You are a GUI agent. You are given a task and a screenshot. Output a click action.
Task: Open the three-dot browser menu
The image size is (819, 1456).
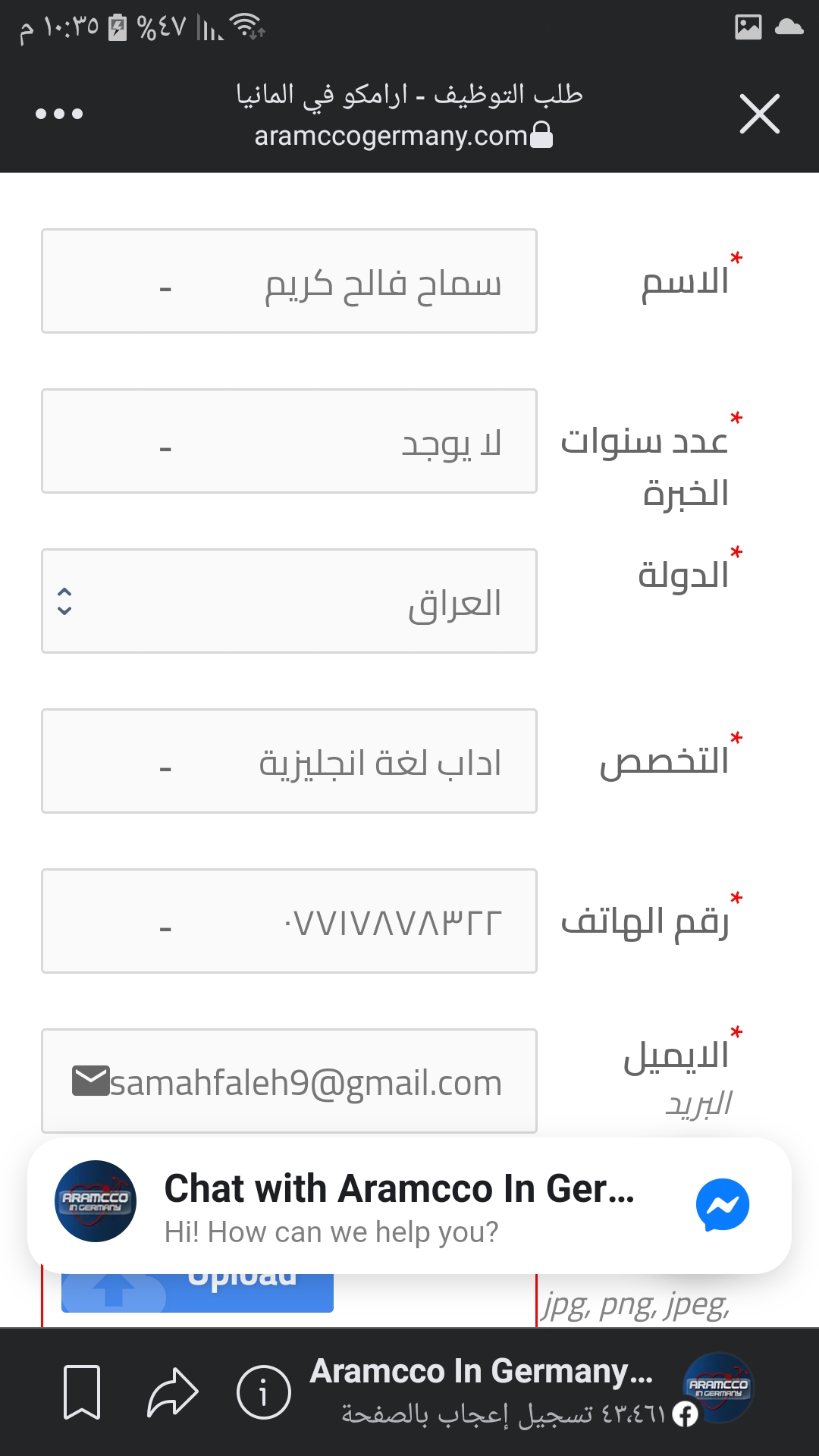tap(59, 114)
